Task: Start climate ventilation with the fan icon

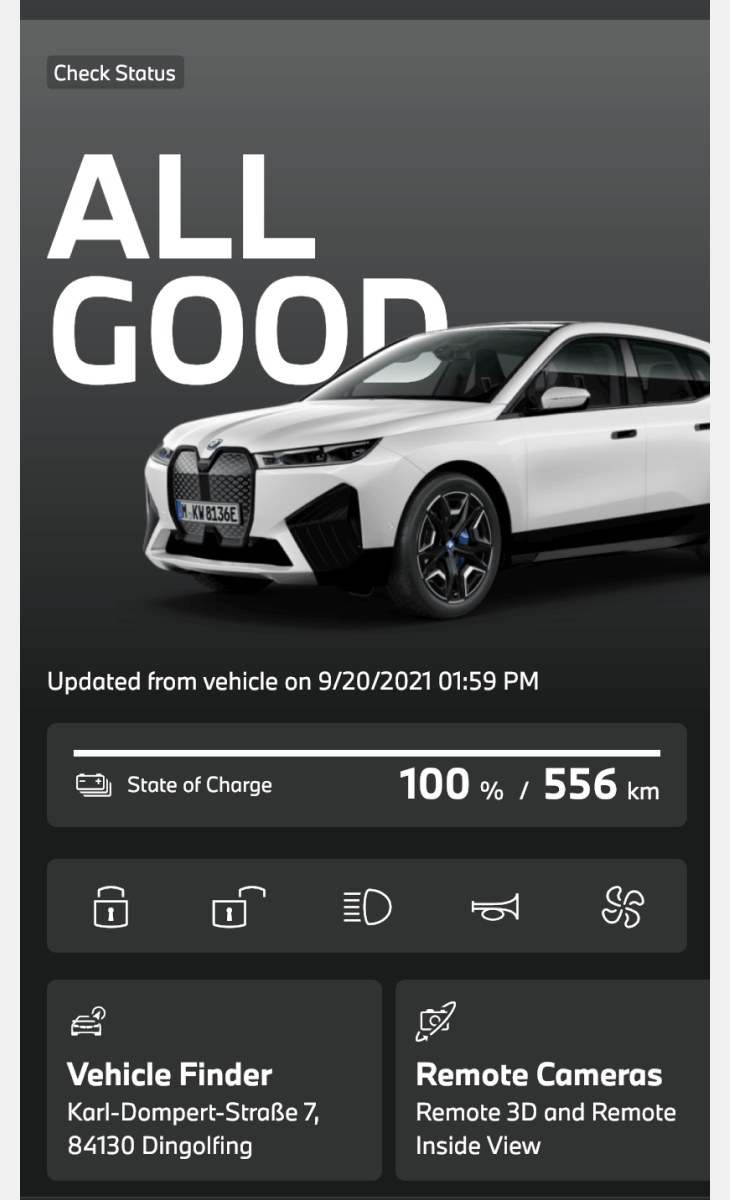Action: pyautogui.click(x=622, y=908)
